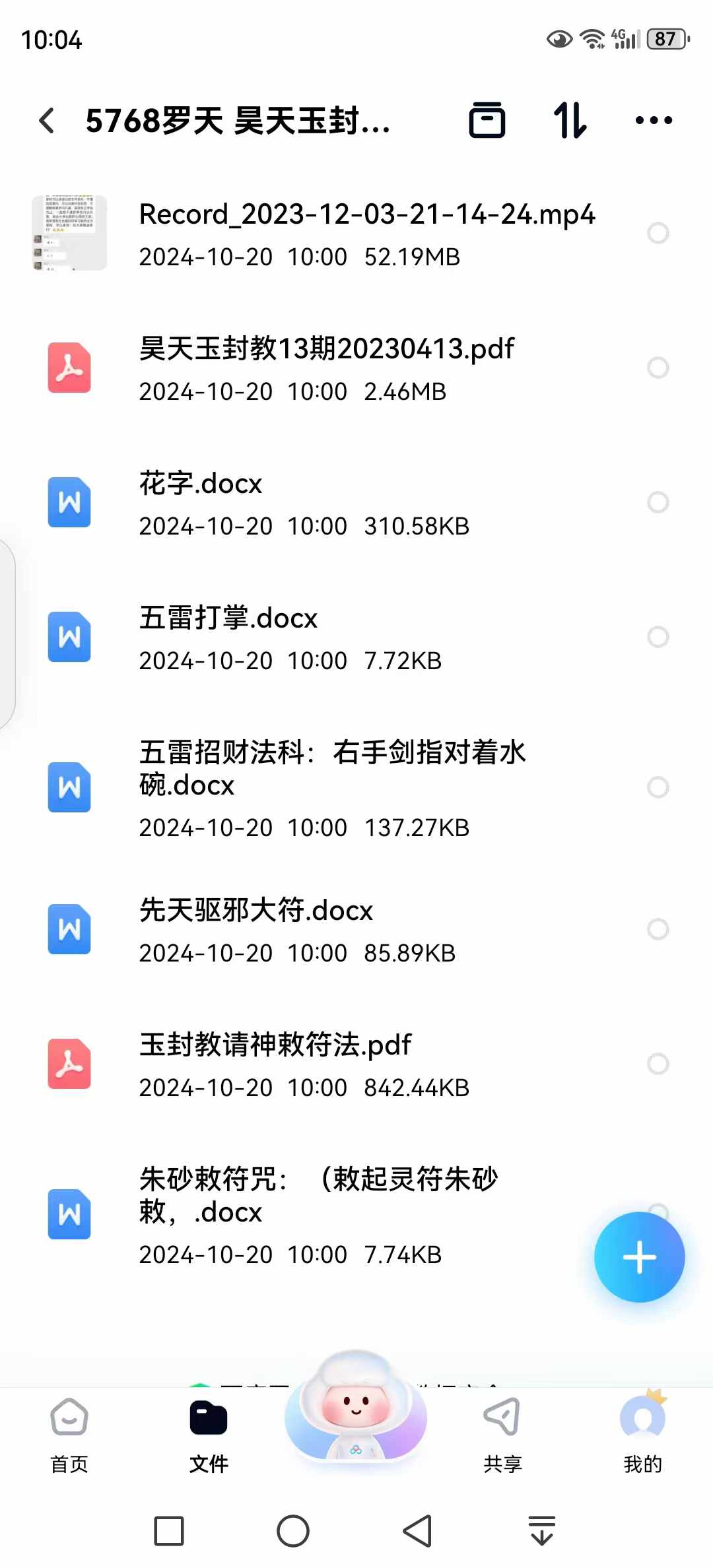Image resolution: width=713 pixels, height=1568 pixels.
Task: Select the checkbox for 五雷打掌.docx
Action: pyautogui.click(x=658, y=637)
